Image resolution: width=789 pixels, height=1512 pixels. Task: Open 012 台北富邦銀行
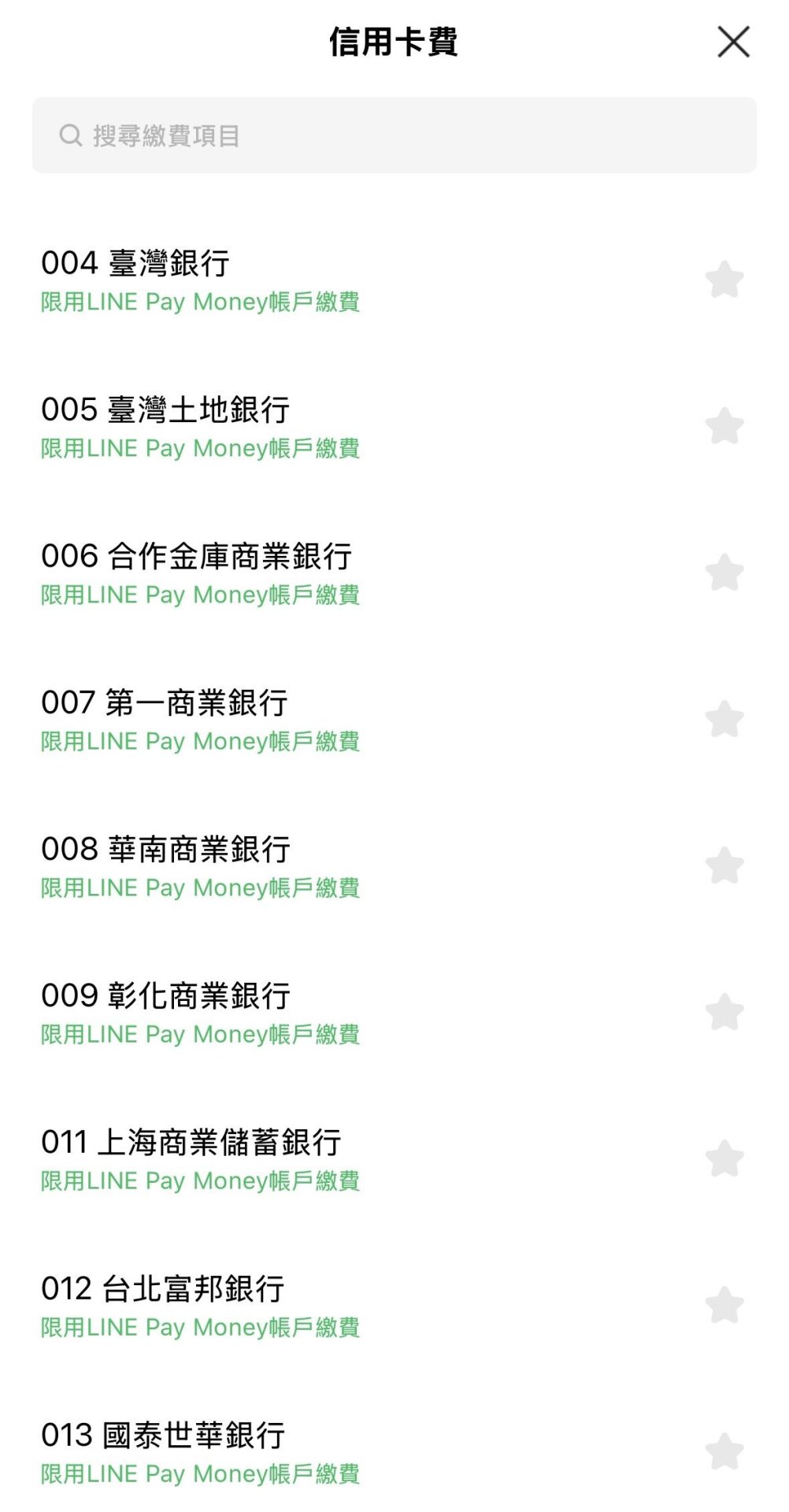point(201,1305)
